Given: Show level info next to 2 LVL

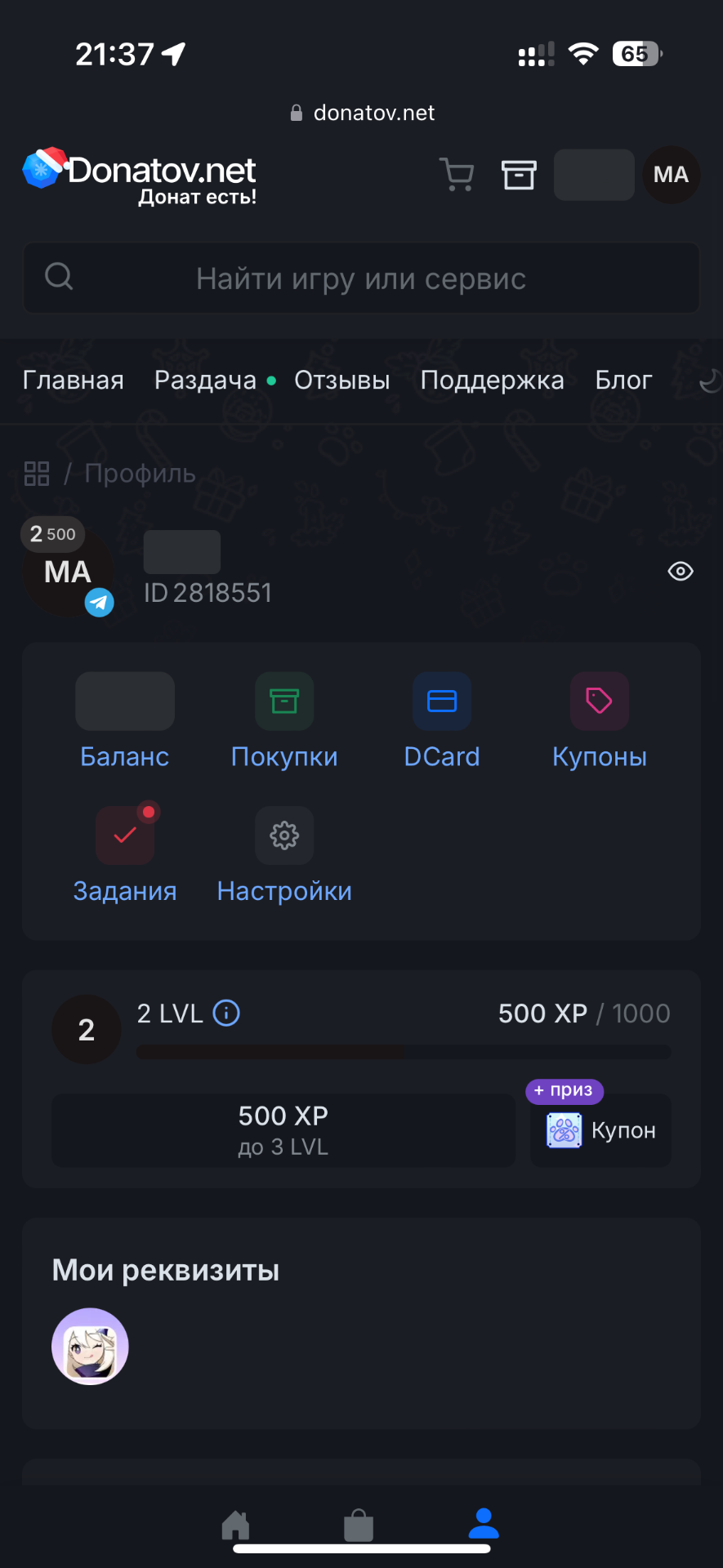Looking at the screenshot, I should (x=226, y=1013).
